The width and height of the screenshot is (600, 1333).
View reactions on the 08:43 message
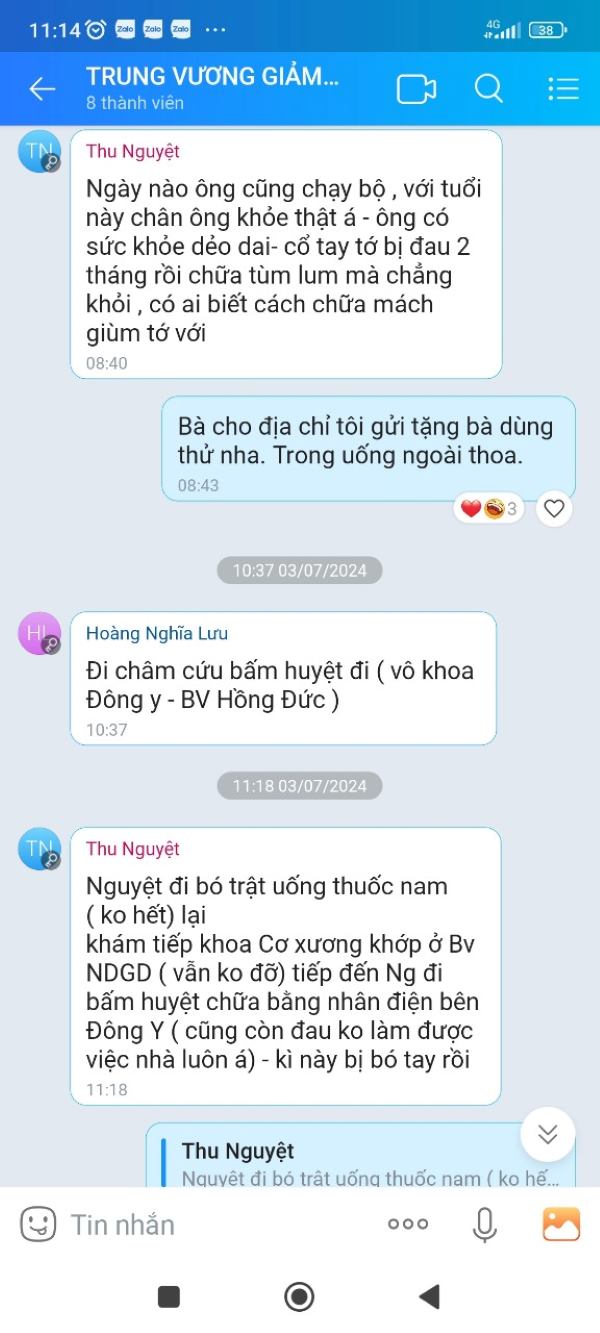pyautogui.click(x=489, y=509)
